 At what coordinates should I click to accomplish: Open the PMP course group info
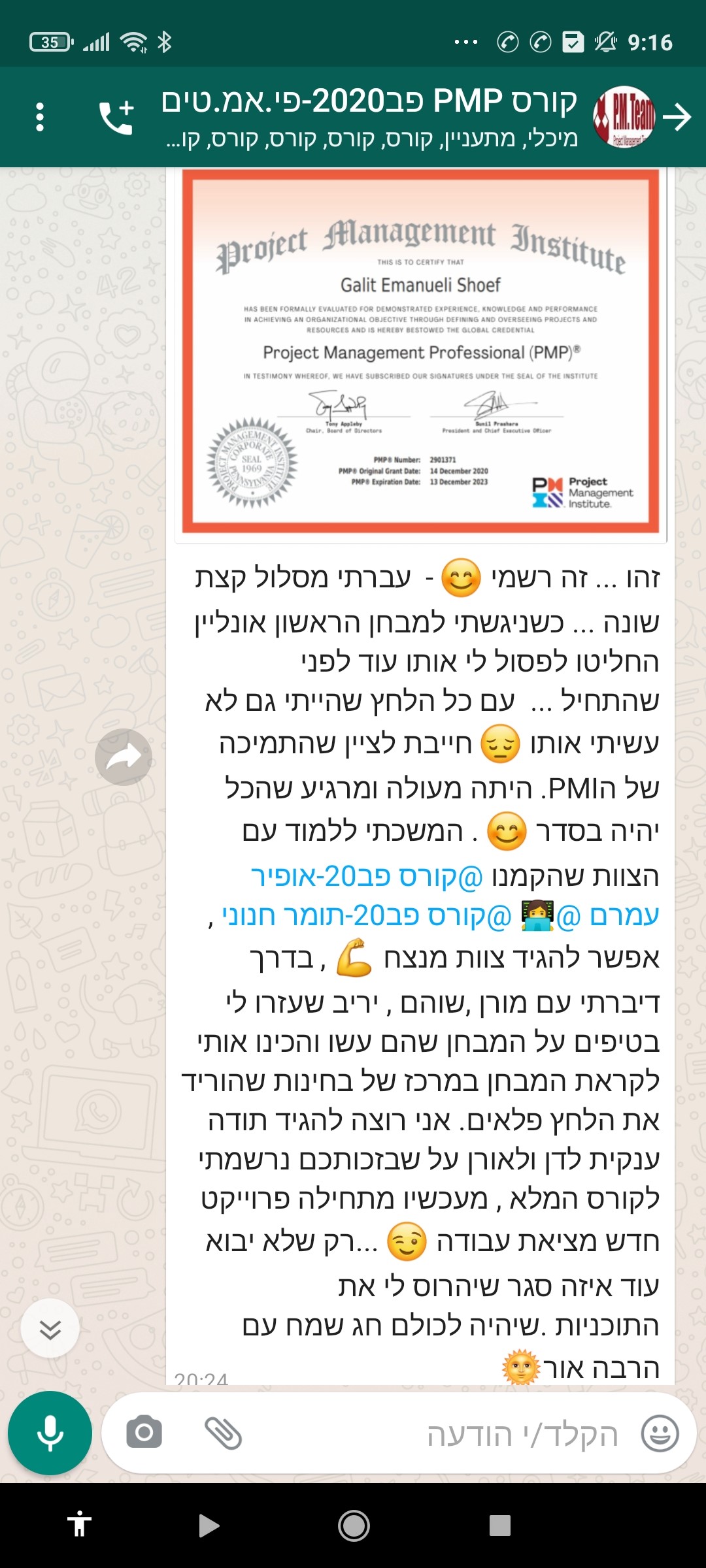tap(370, 118)
